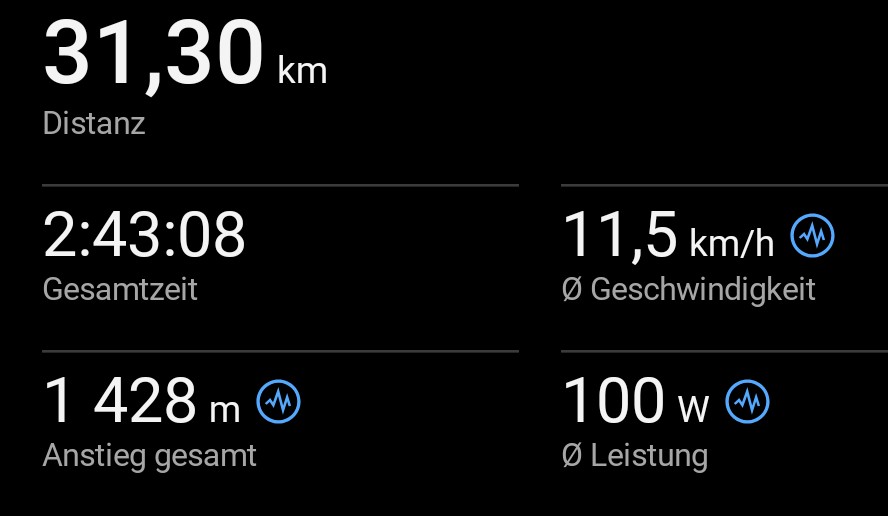Open the chart icon beside Ø Geschwindigkeit
The image size is (888, 516).
(x=812, y=236)
